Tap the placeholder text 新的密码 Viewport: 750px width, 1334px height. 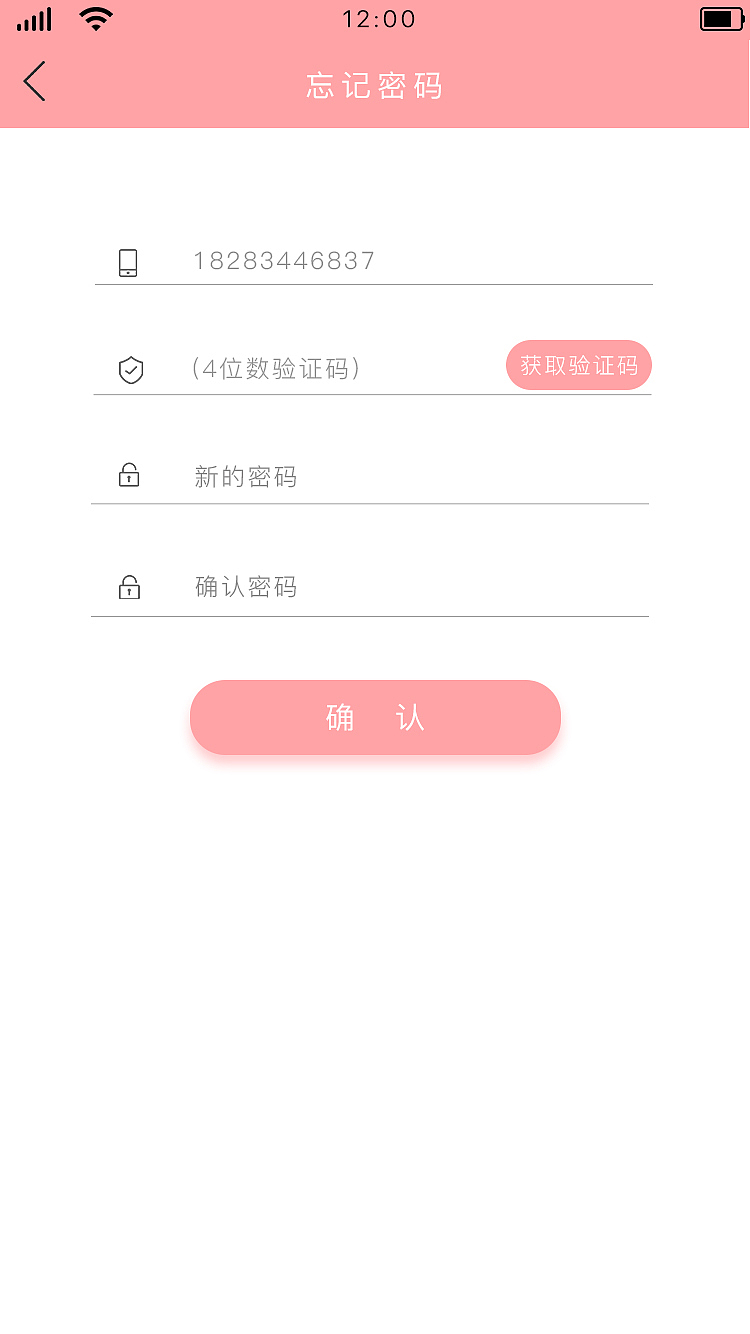click(245, 478)
